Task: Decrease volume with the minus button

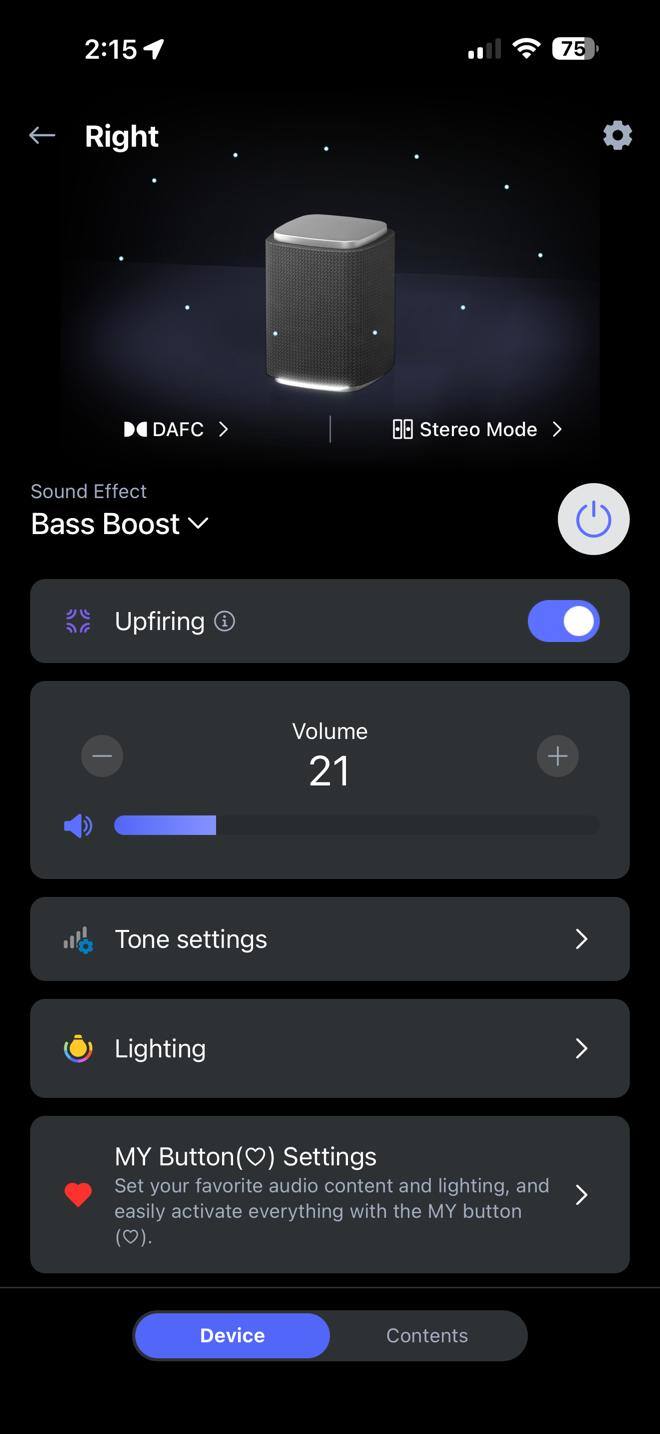Action: (x=102, y=756)
